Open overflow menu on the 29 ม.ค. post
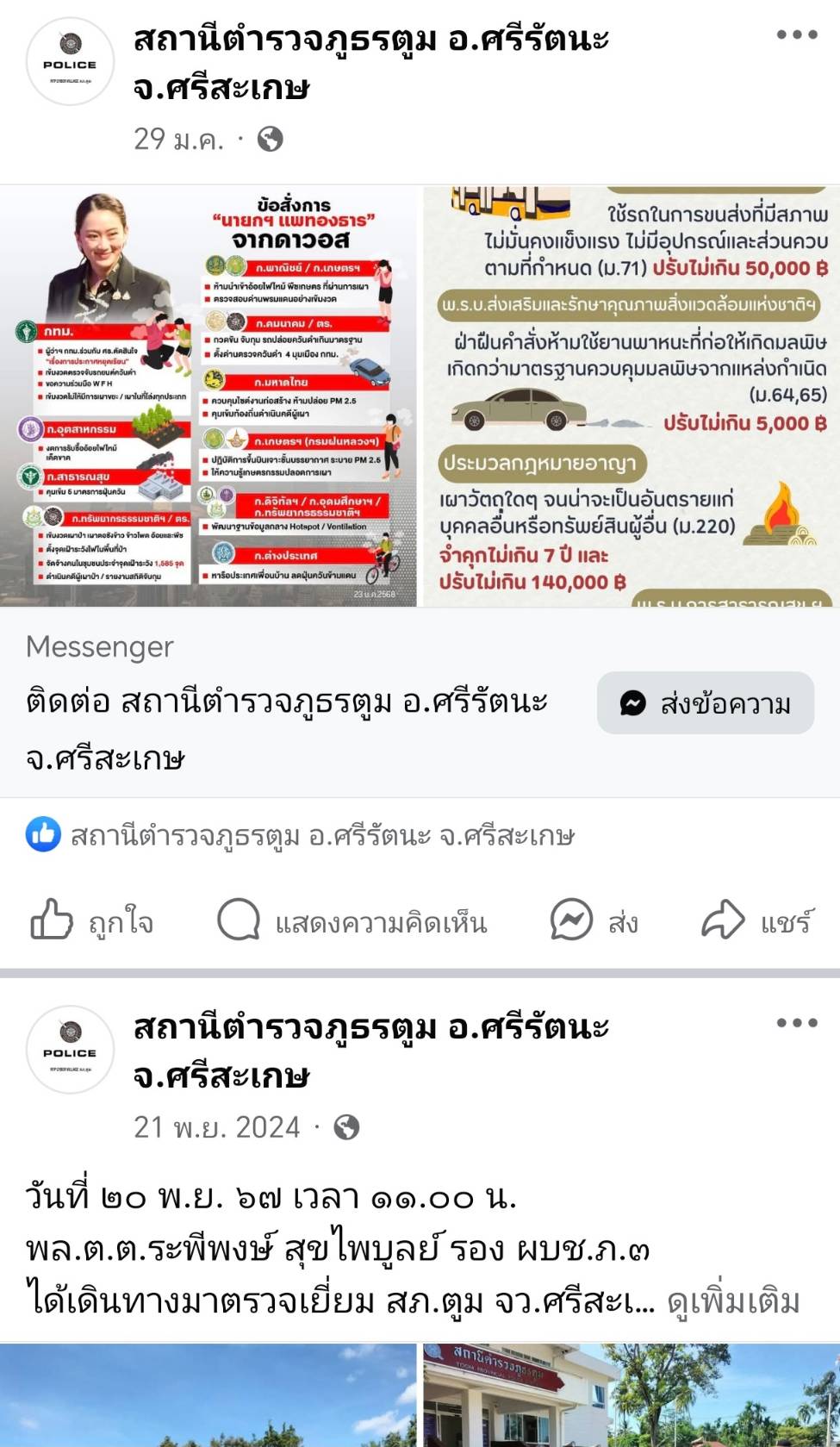The height and width of the screenshot is (1447, 840). (796, 35)
